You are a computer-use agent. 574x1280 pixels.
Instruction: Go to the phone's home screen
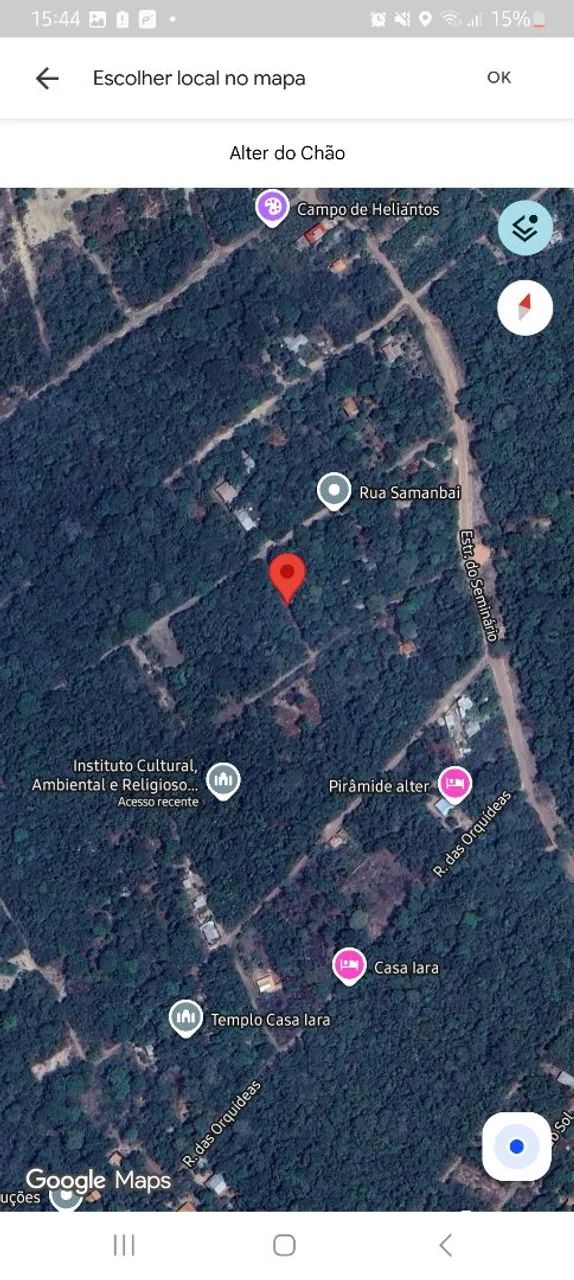[x=285, y=1244]
